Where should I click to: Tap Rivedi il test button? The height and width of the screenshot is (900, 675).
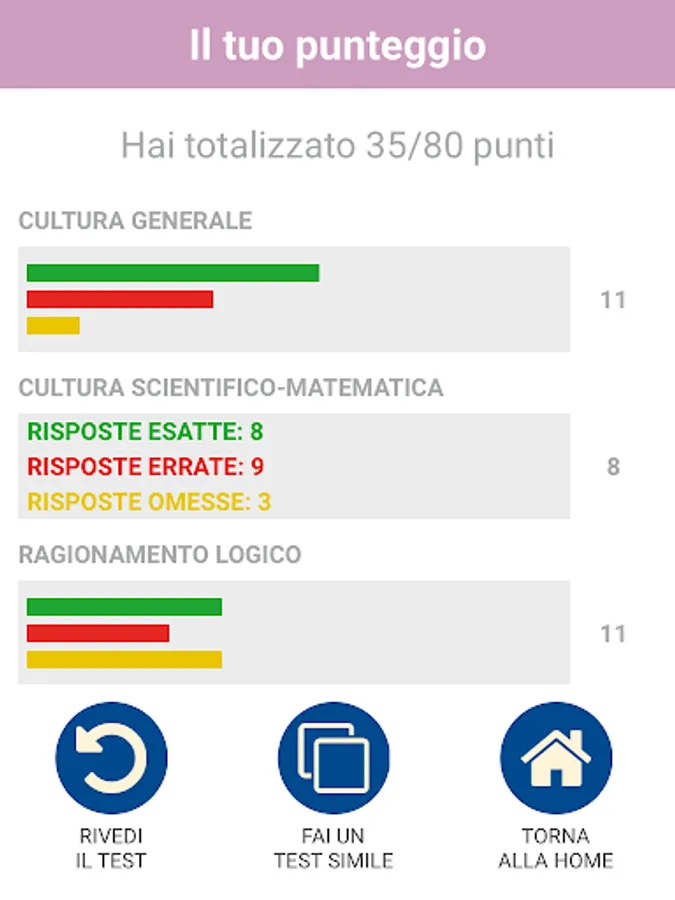tap(111, 758)
